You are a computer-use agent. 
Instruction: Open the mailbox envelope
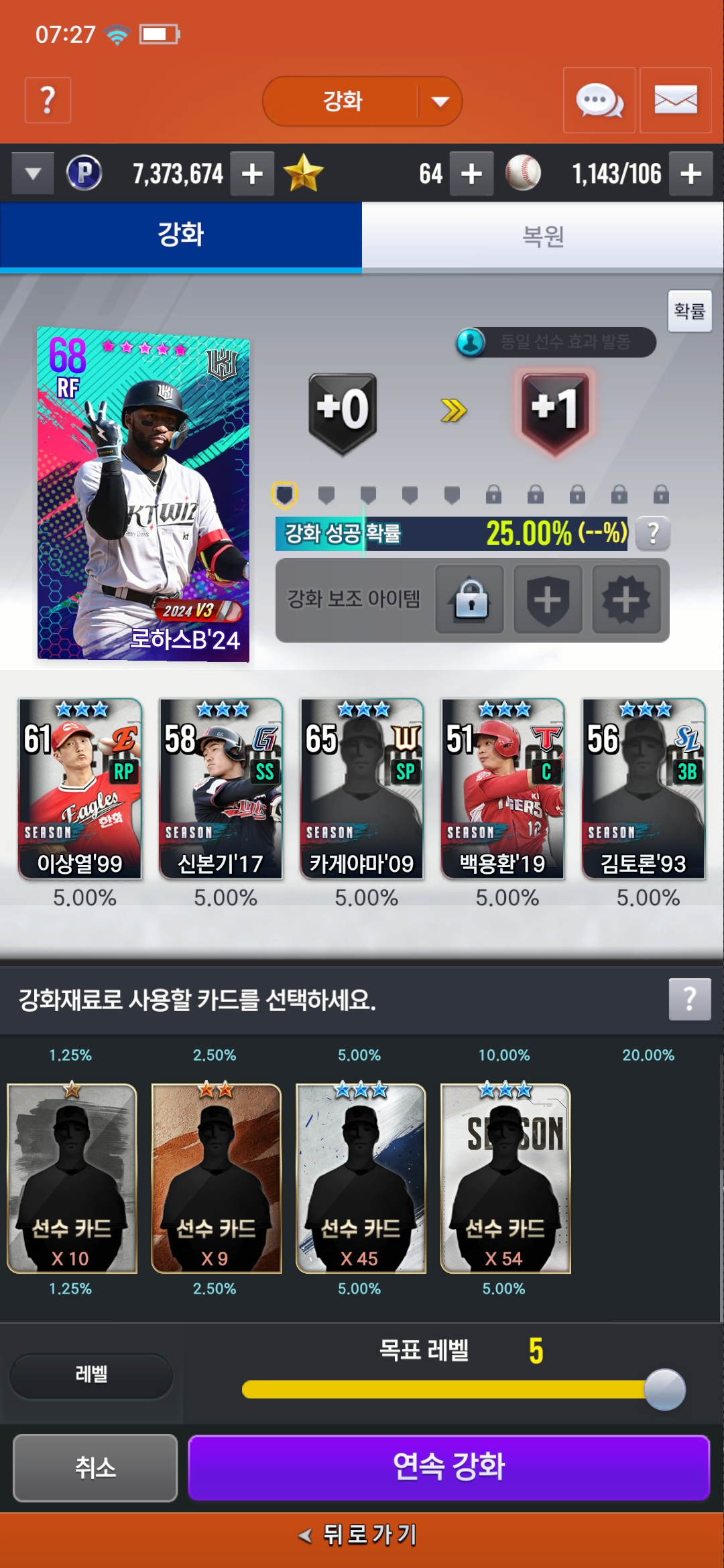point(675,101)
